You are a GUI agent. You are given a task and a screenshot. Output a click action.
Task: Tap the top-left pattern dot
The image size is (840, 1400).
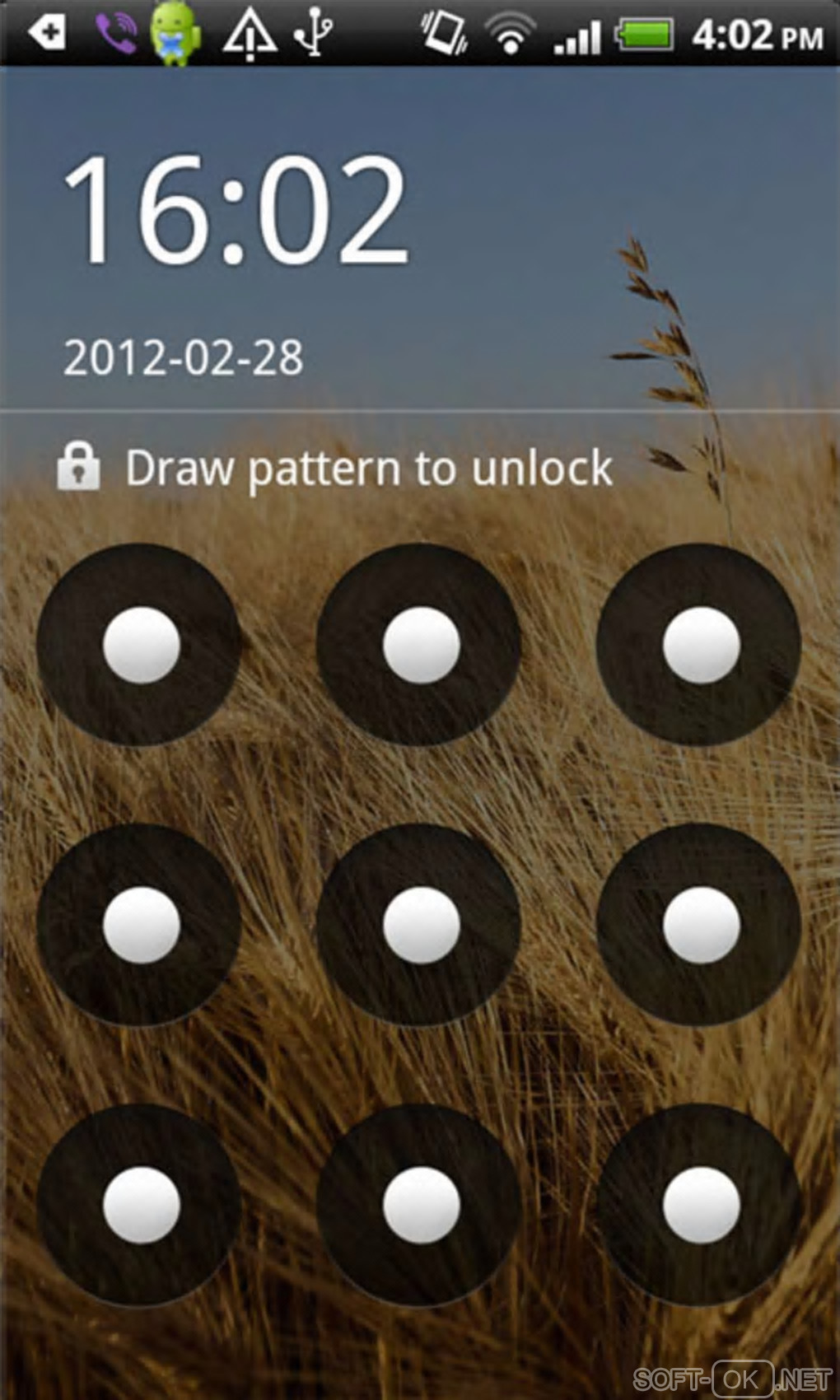[x=141, y=645]
